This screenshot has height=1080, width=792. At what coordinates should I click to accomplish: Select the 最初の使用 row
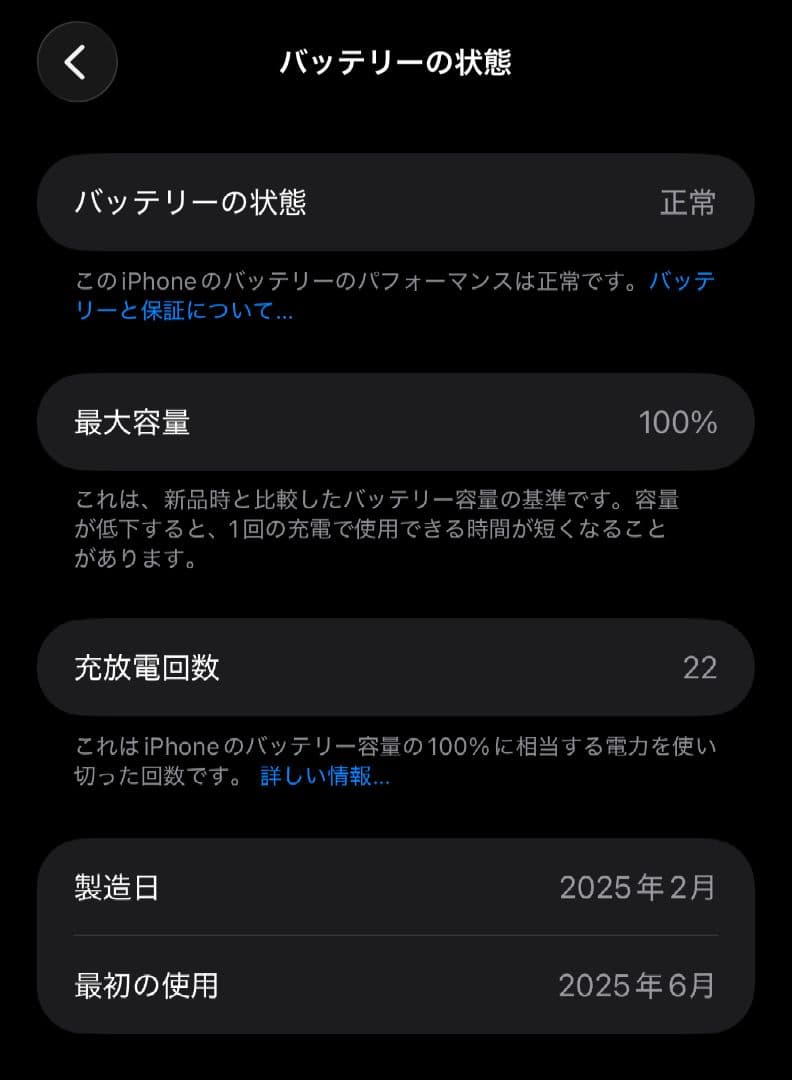click(x=396, y=985)
